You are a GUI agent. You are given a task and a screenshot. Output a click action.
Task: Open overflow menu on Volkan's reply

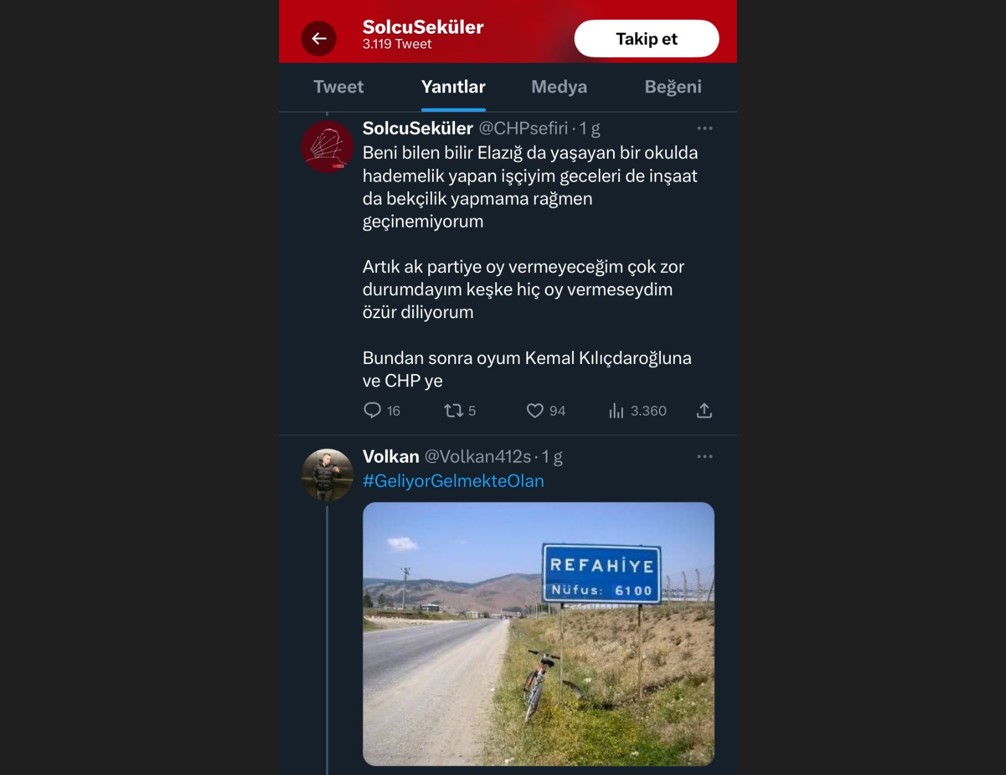coord(705,456)
